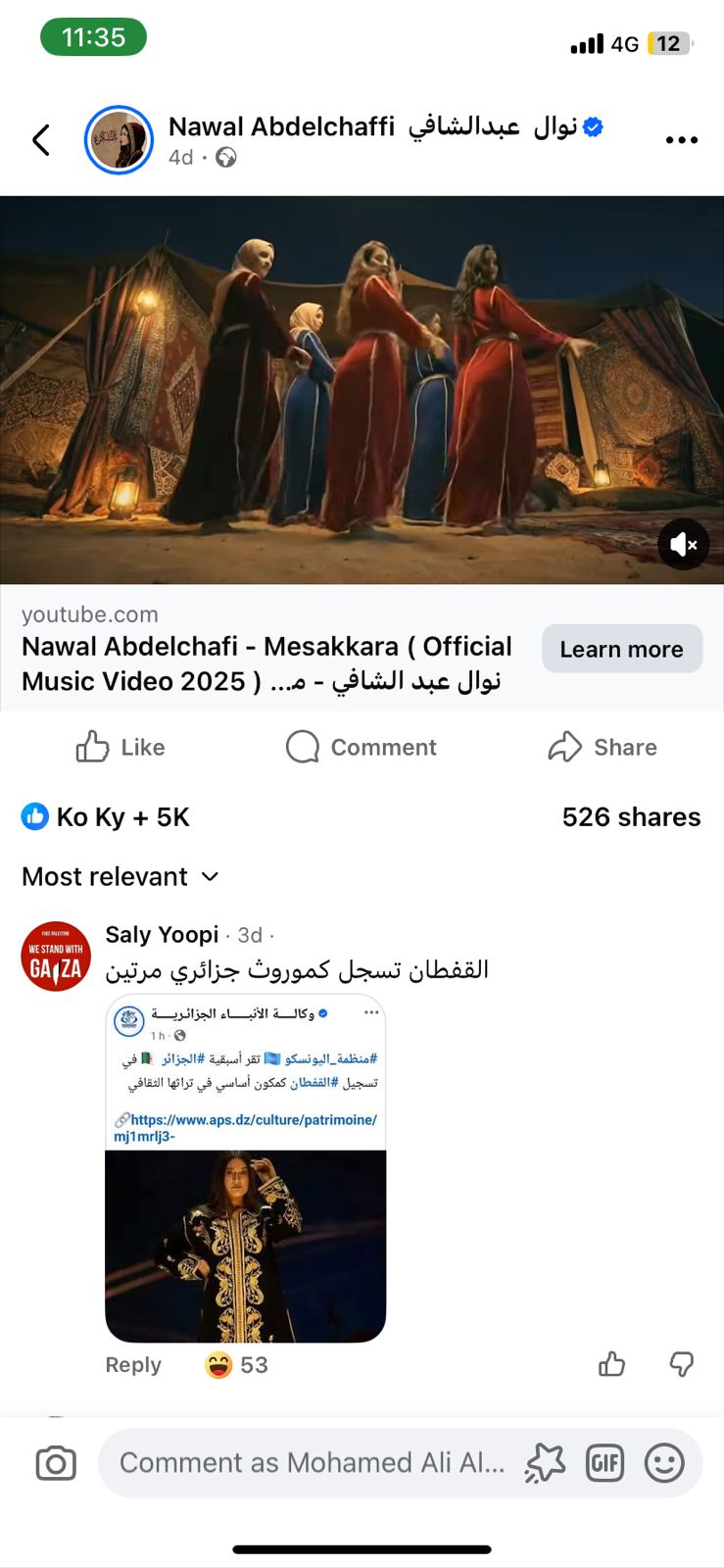The width and height of the screenshot is (724, 1568).
Task: Open the 526 shares list
Action: click(631, 816)
